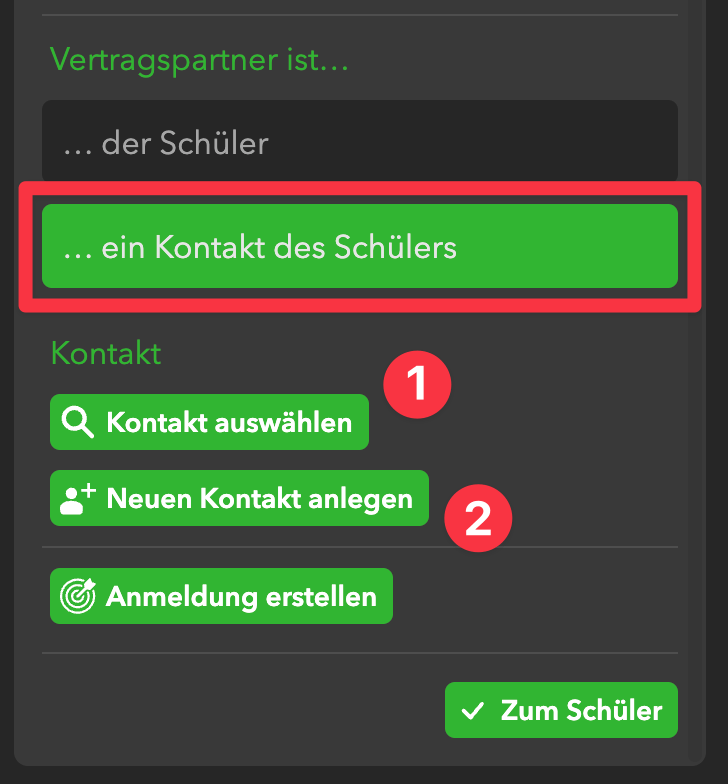Image resolution: width=728 pixels, height=784 pixels.
Task: Select '… der Schüler' as contract partner
Action: [x=359, y=142]
